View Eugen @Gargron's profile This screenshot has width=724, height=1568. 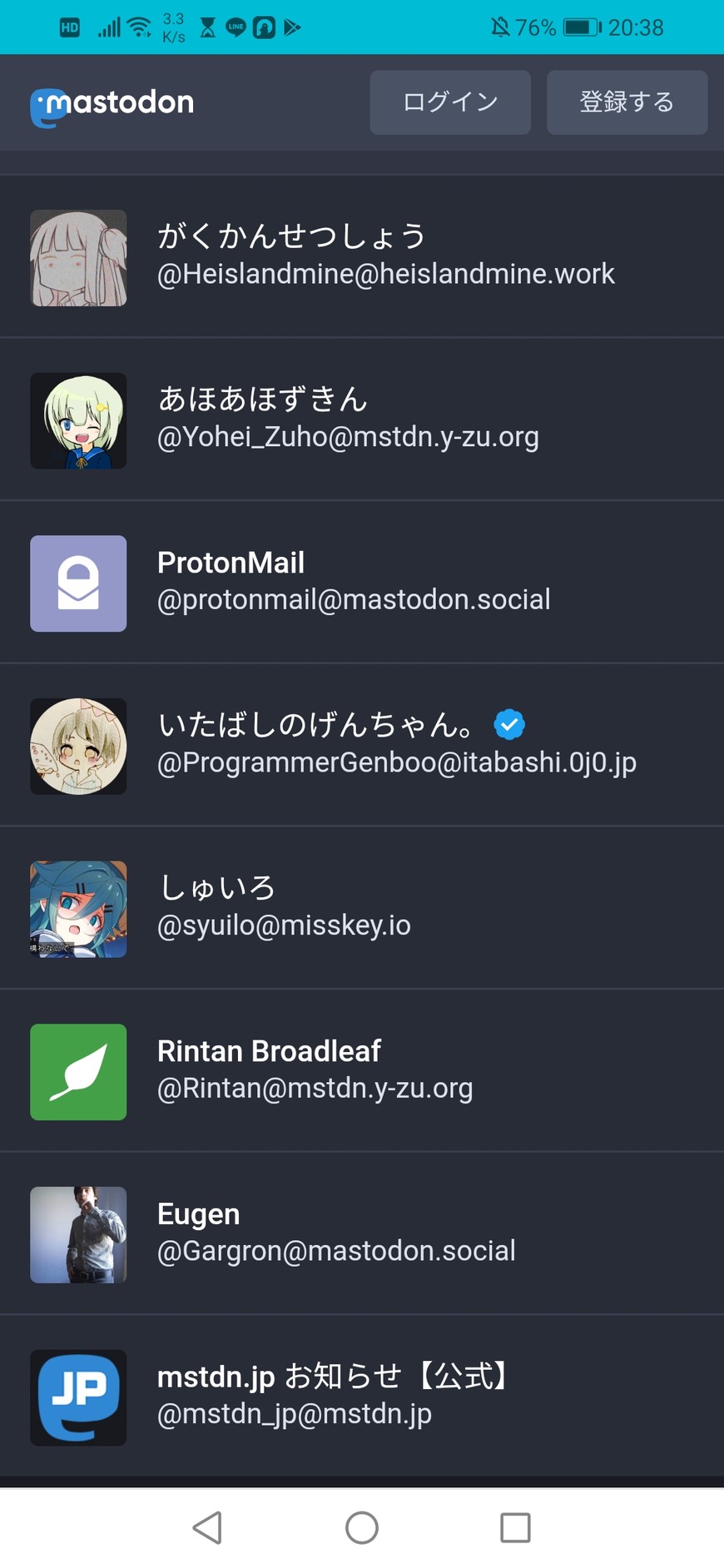click(361, 1233)
